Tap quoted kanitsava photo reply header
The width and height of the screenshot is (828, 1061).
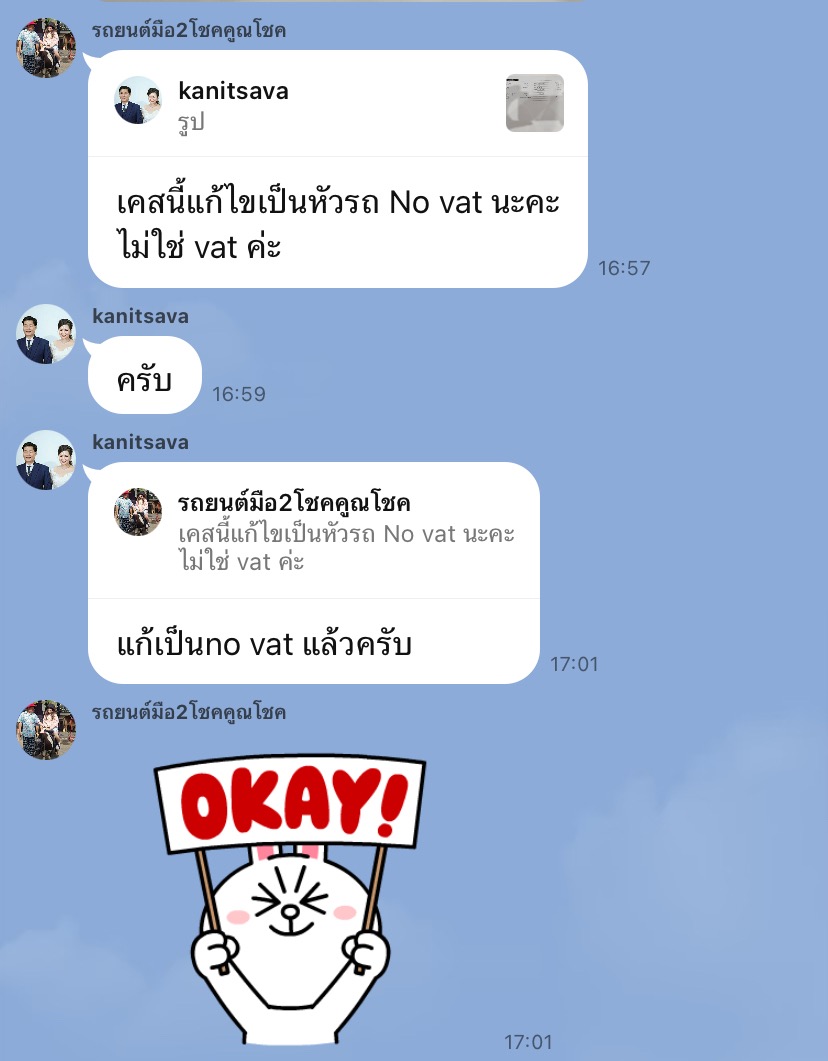(300, 105)
